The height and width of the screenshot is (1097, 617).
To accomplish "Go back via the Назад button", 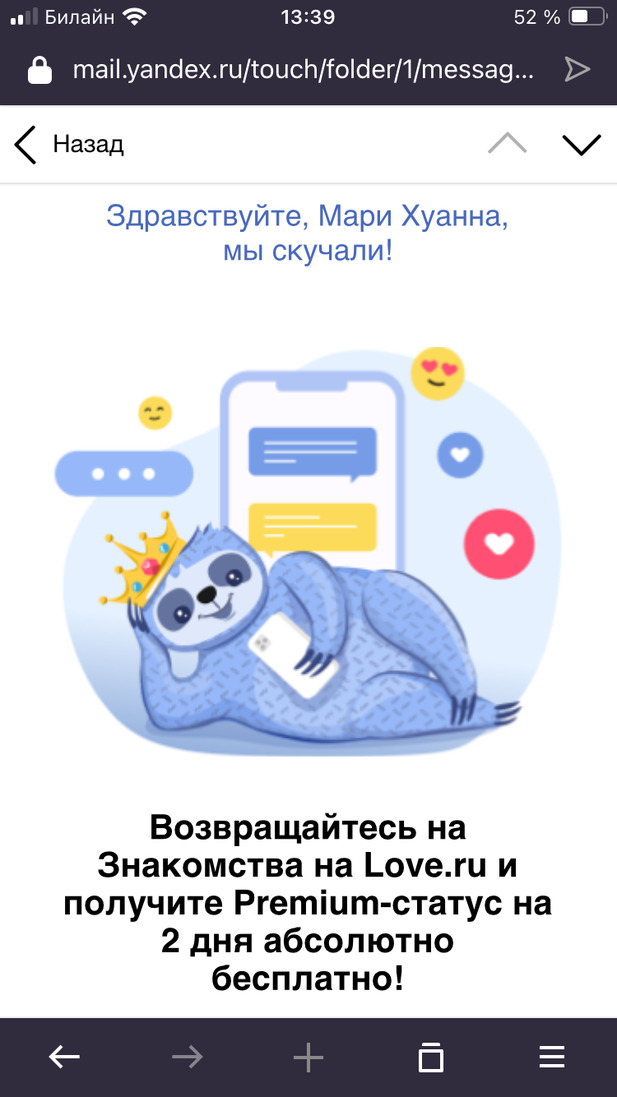I will point(68,144).
